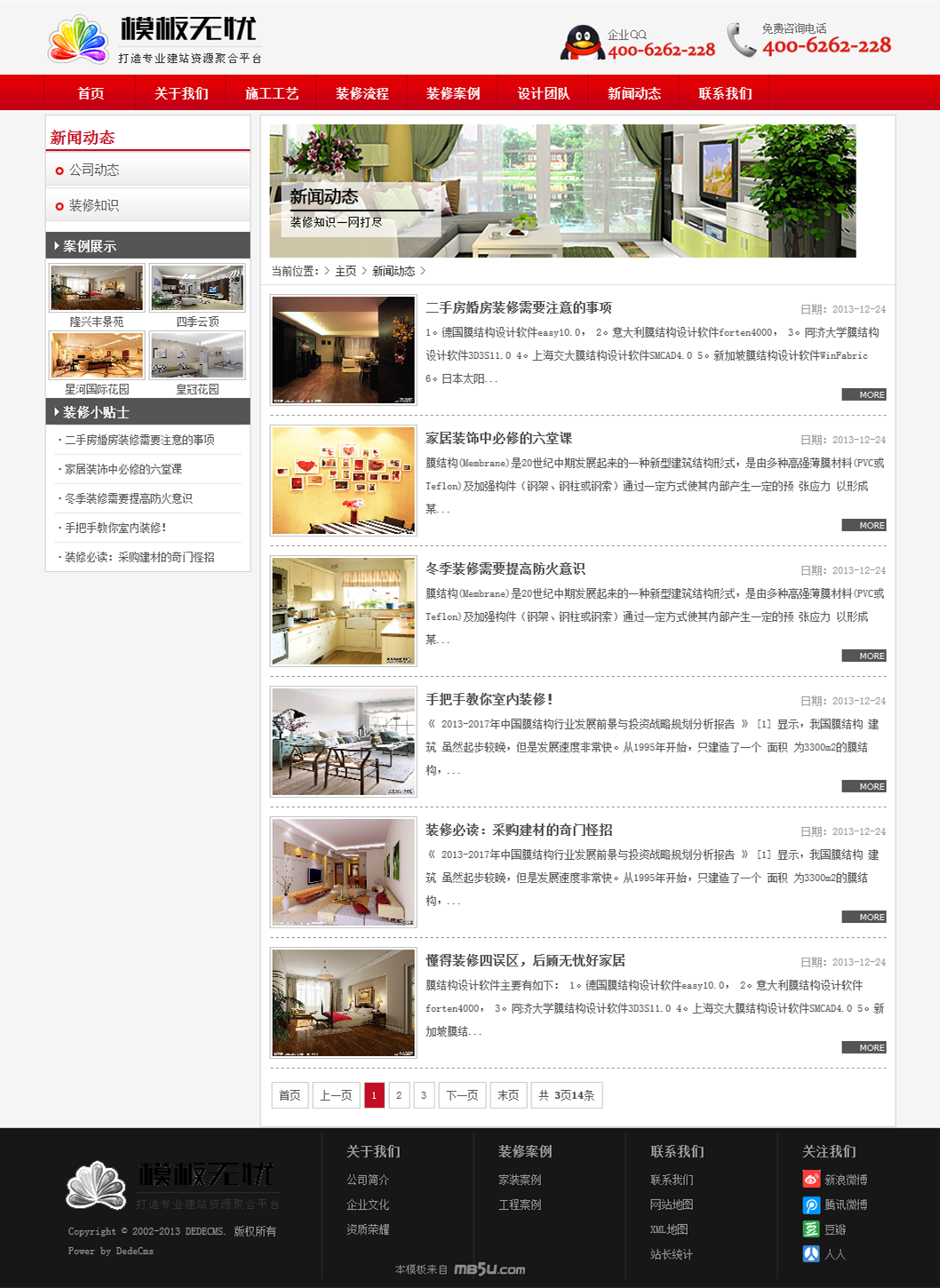
Task: Open 公司简介 footer link
Action: [x=368, y=1180]
